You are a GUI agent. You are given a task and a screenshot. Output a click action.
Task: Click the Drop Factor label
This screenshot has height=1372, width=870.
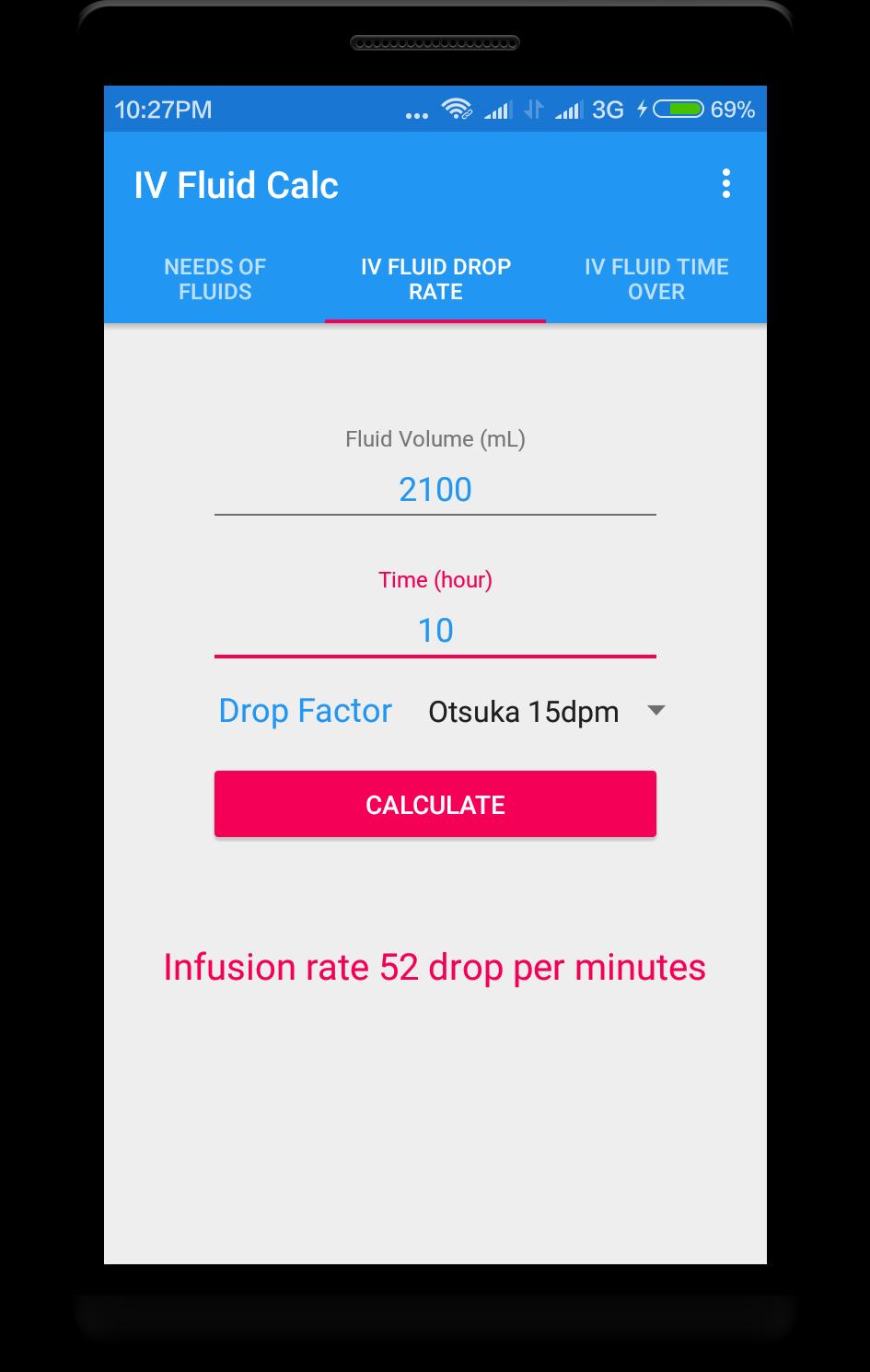305,711
